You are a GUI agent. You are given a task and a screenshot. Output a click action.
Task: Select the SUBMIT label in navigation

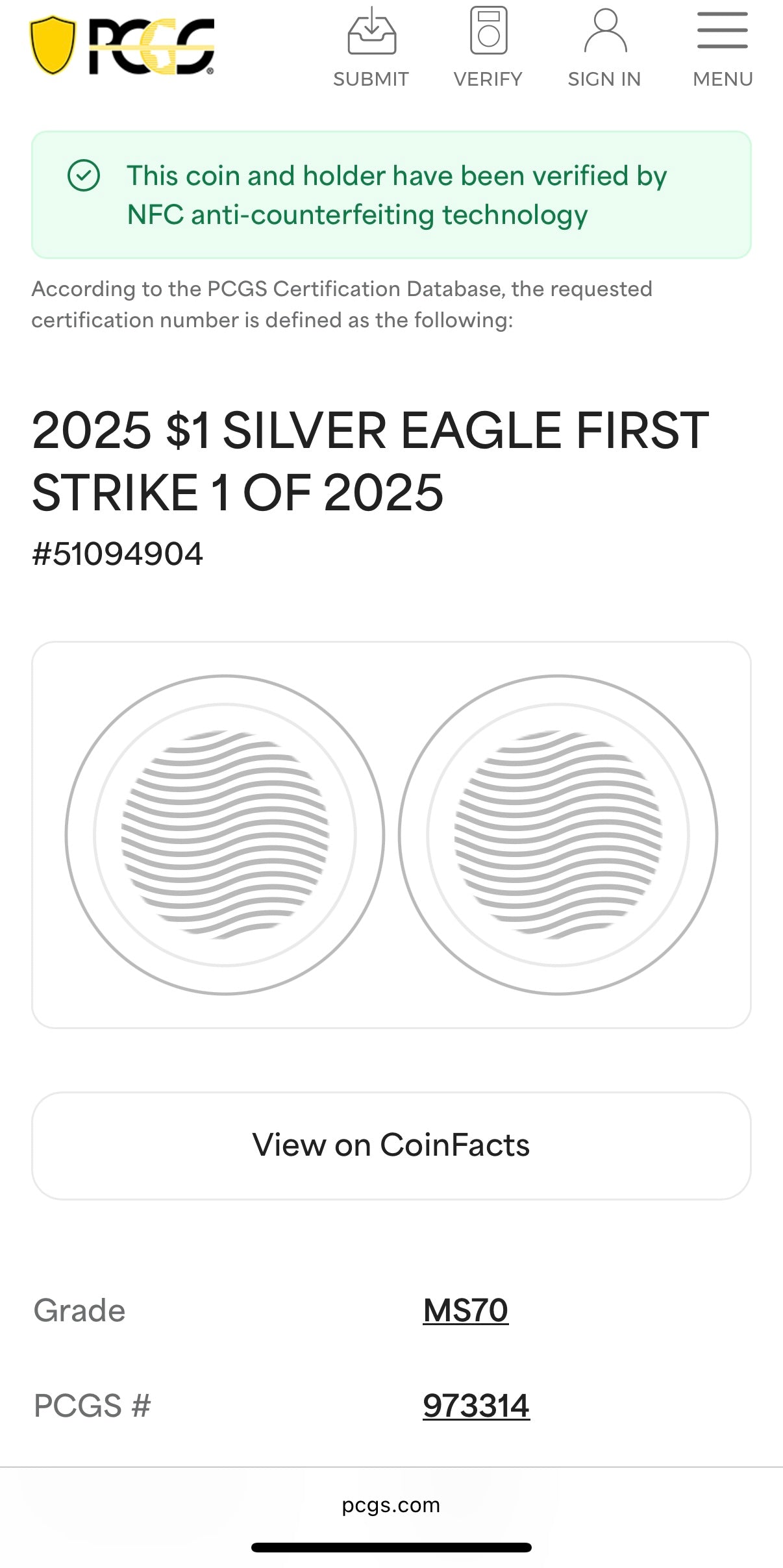pos(371,79)
